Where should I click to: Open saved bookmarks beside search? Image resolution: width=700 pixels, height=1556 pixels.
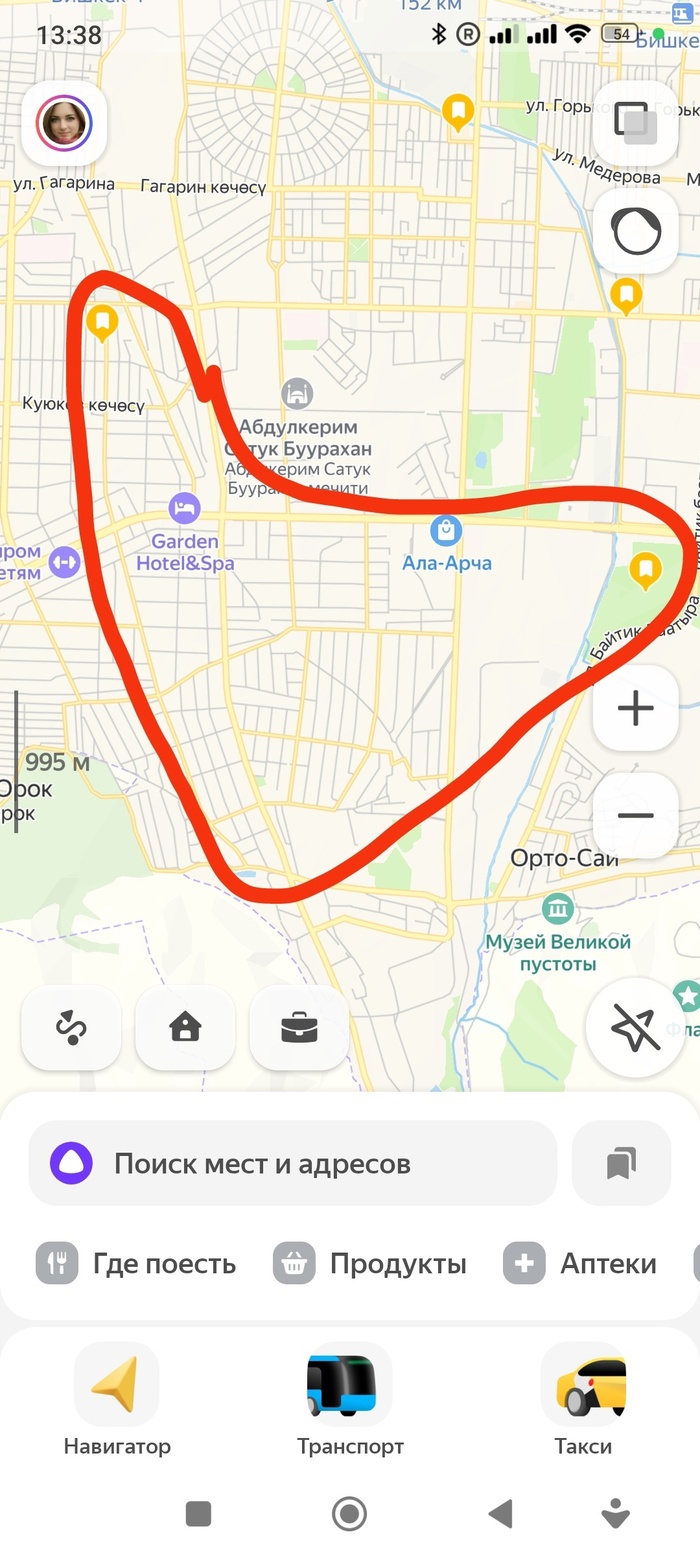[620, 1163]
